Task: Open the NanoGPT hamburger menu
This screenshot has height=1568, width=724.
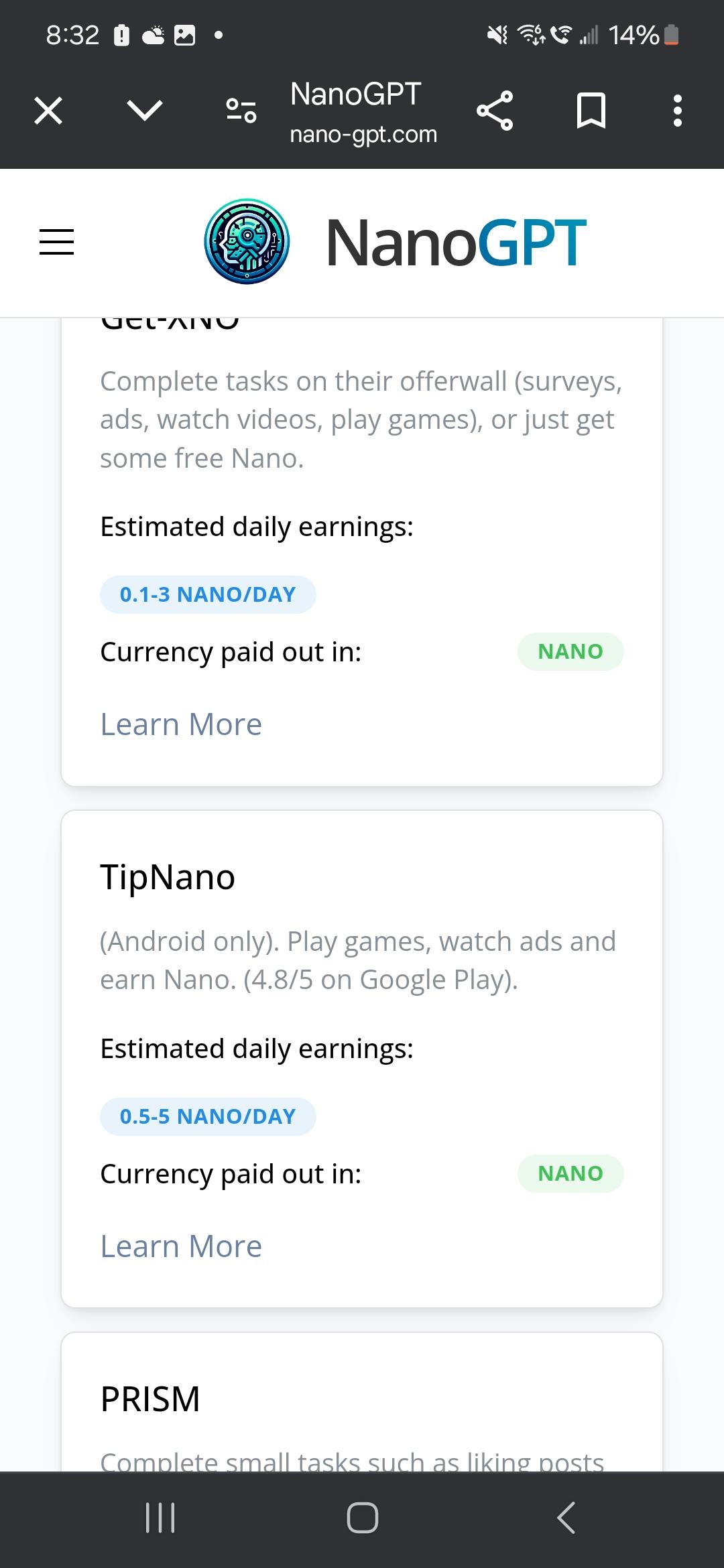Action: [x=56, y=242]
